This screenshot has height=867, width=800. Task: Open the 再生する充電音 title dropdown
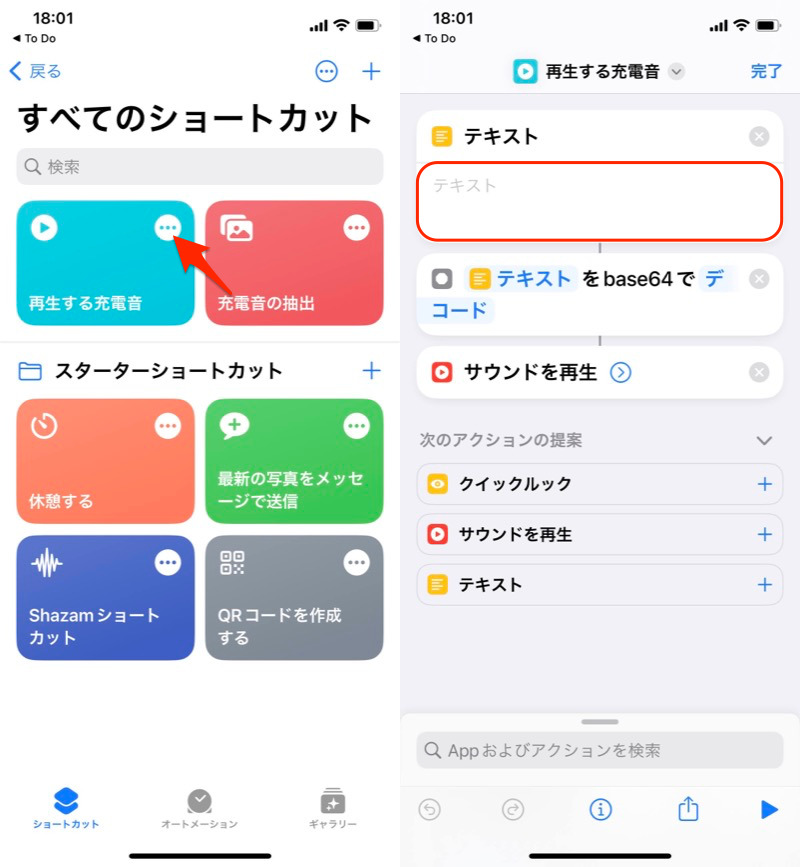[x=677, y=71]
